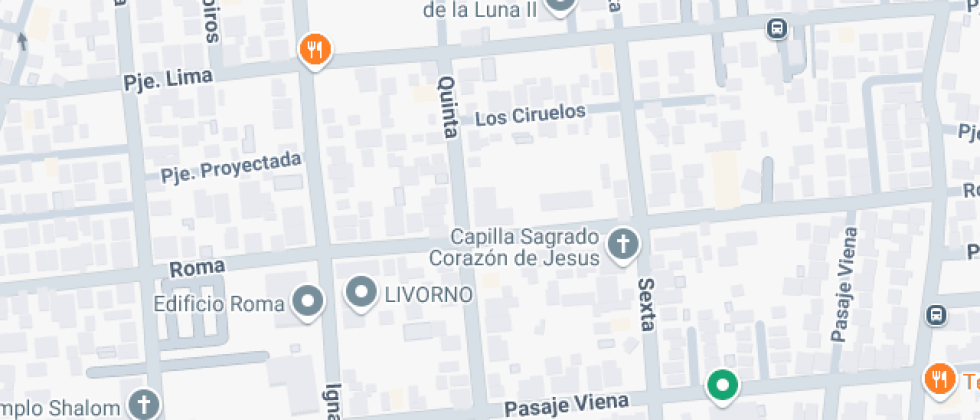Open the Capilla Sagrado Corazón de Jesus marker
Screen dimensions: 980x420
point(622,244)
